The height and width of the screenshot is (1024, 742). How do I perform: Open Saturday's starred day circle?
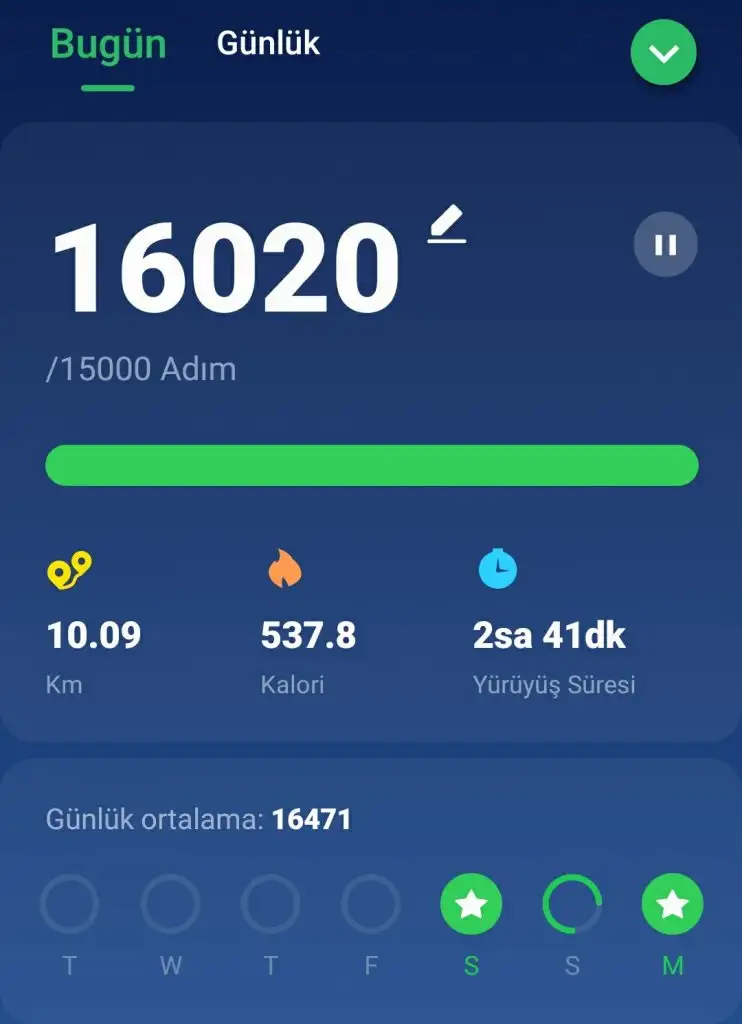(471, 905)
